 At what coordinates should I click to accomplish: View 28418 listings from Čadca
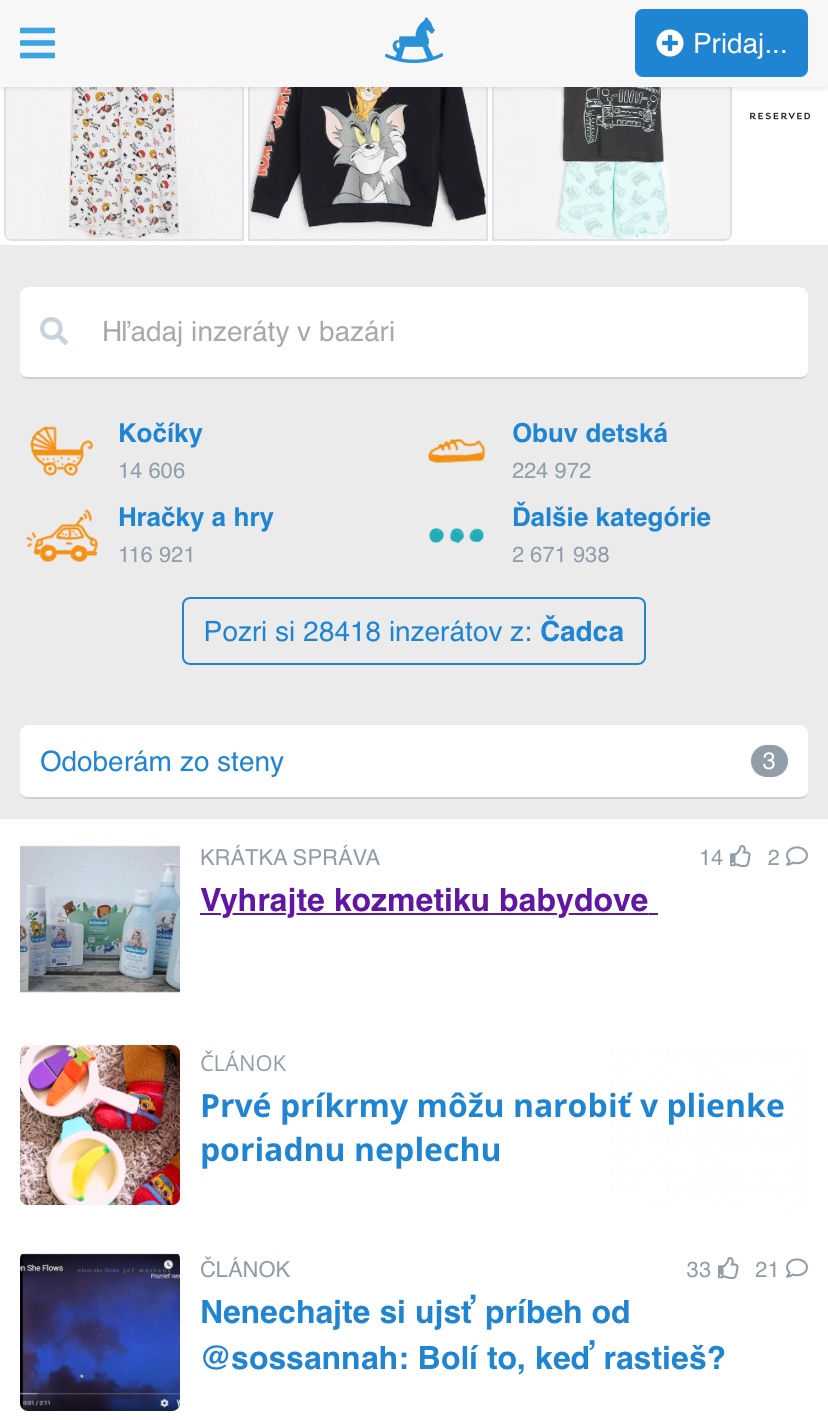(x=413, y=631)
